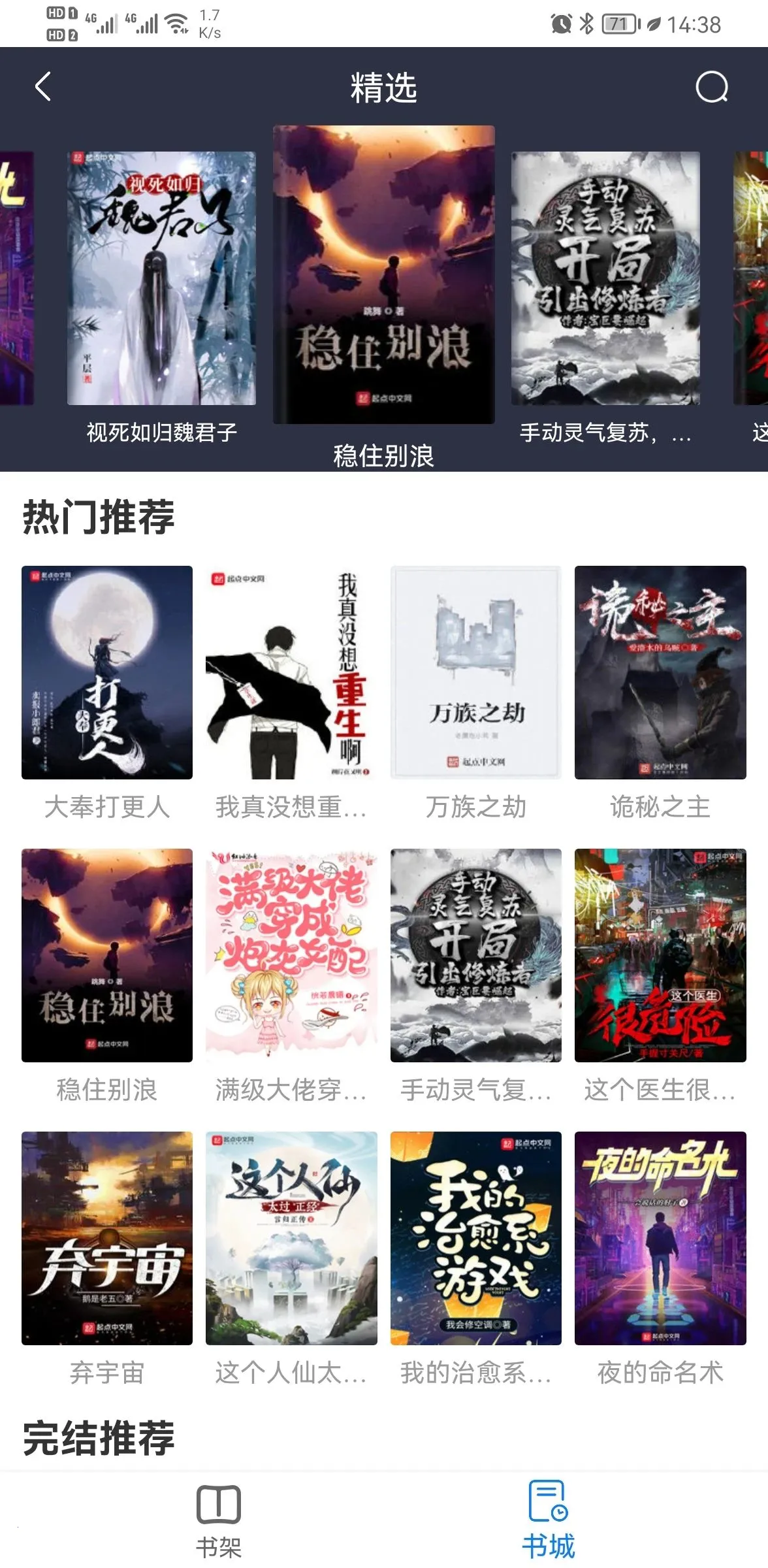768x1568 pixels.
Task: Select the book 弃宇宙
Action: [107, 1238]
